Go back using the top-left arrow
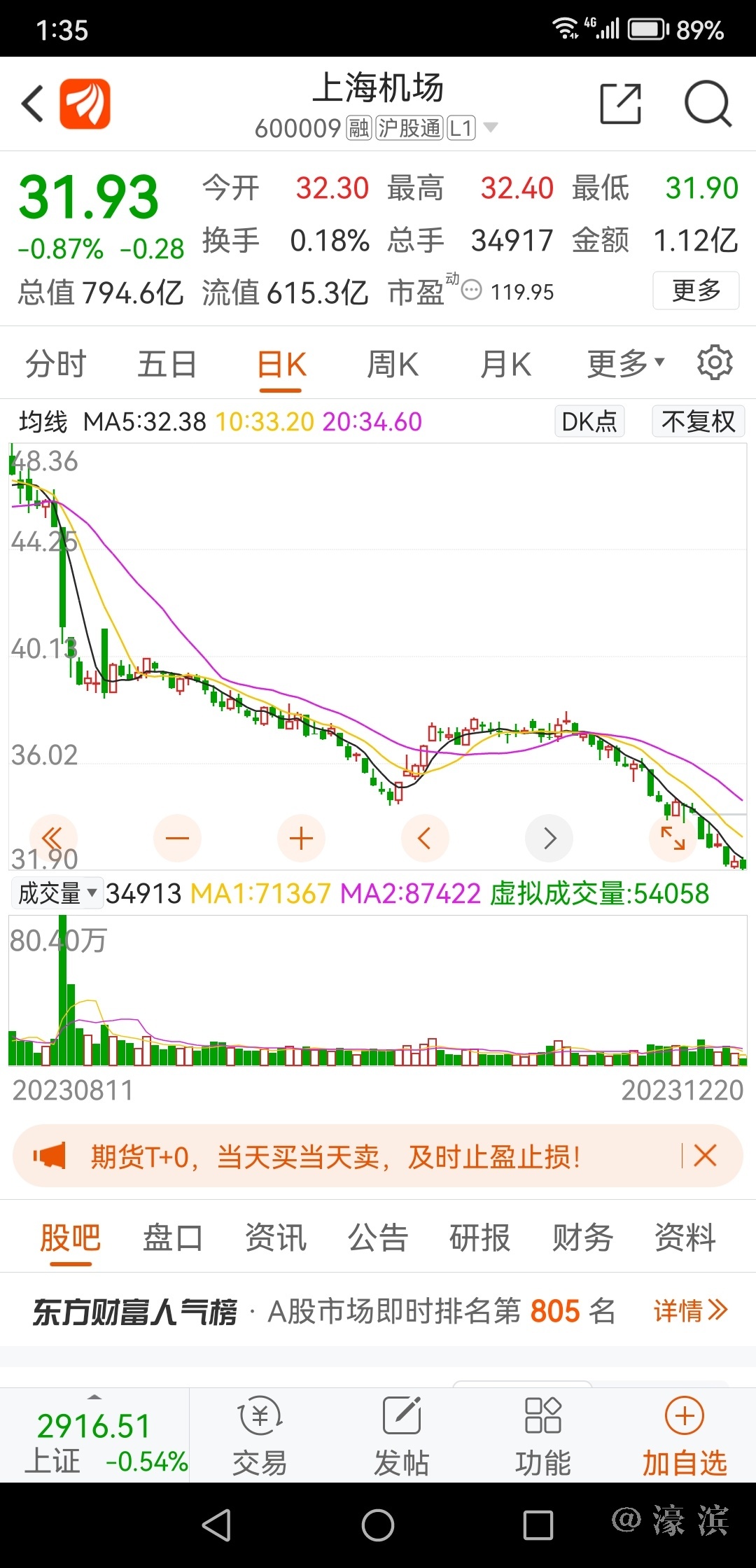The height and width of the screenshot is (1568, 756). (x=33, y=104)
